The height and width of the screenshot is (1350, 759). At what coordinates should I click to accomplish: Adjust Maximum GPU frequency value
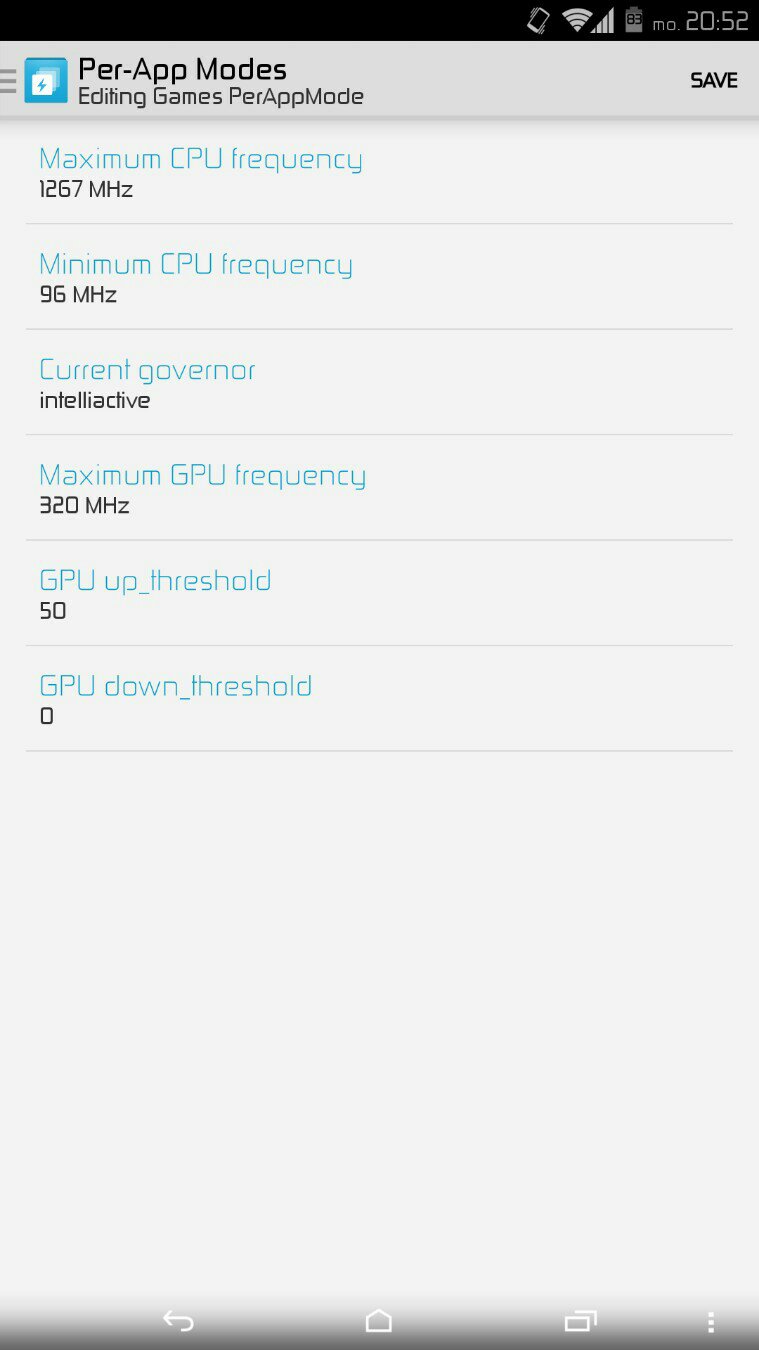[x=378, y=488]
